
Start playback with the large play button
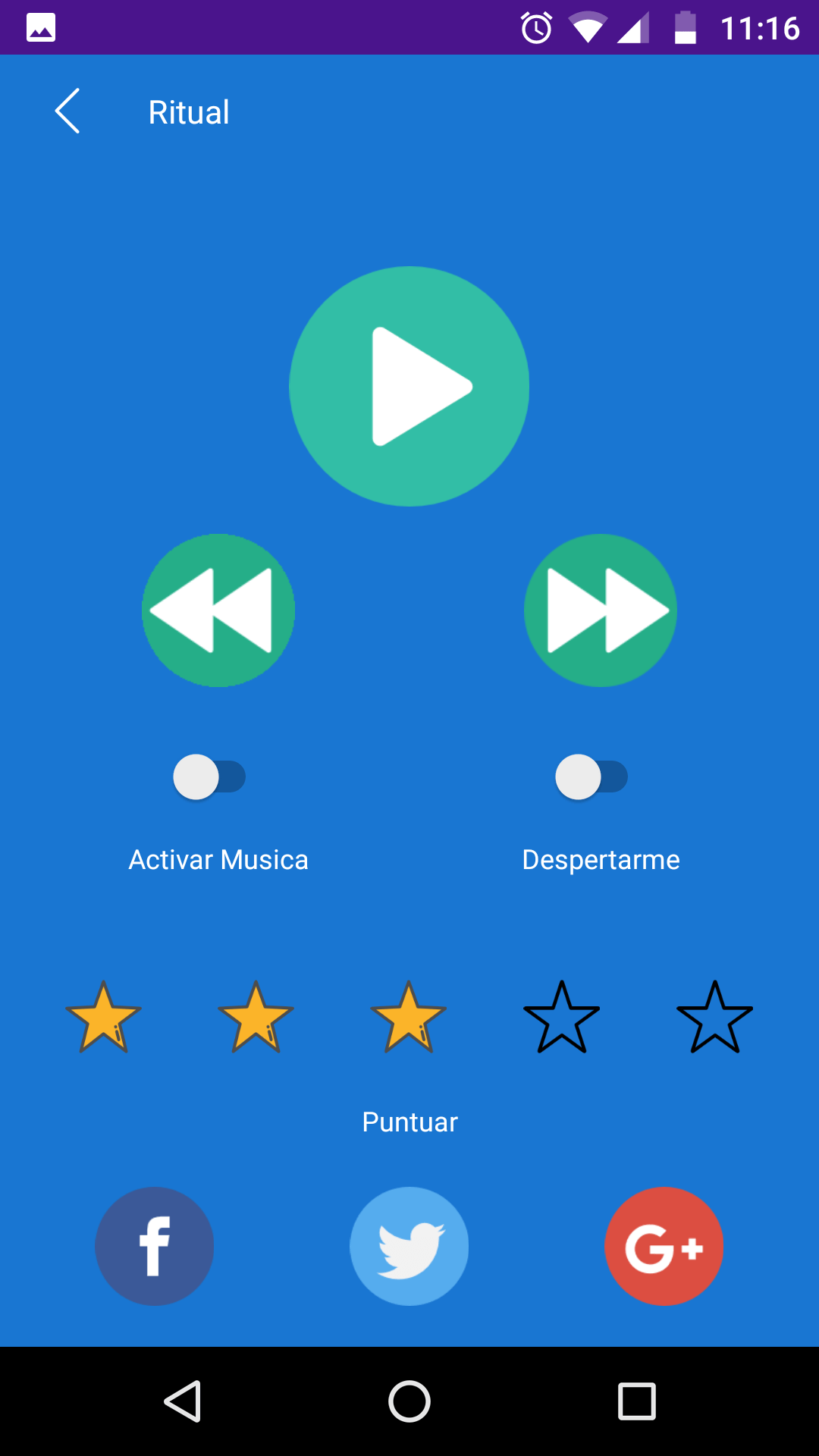(x=409, y=386)
